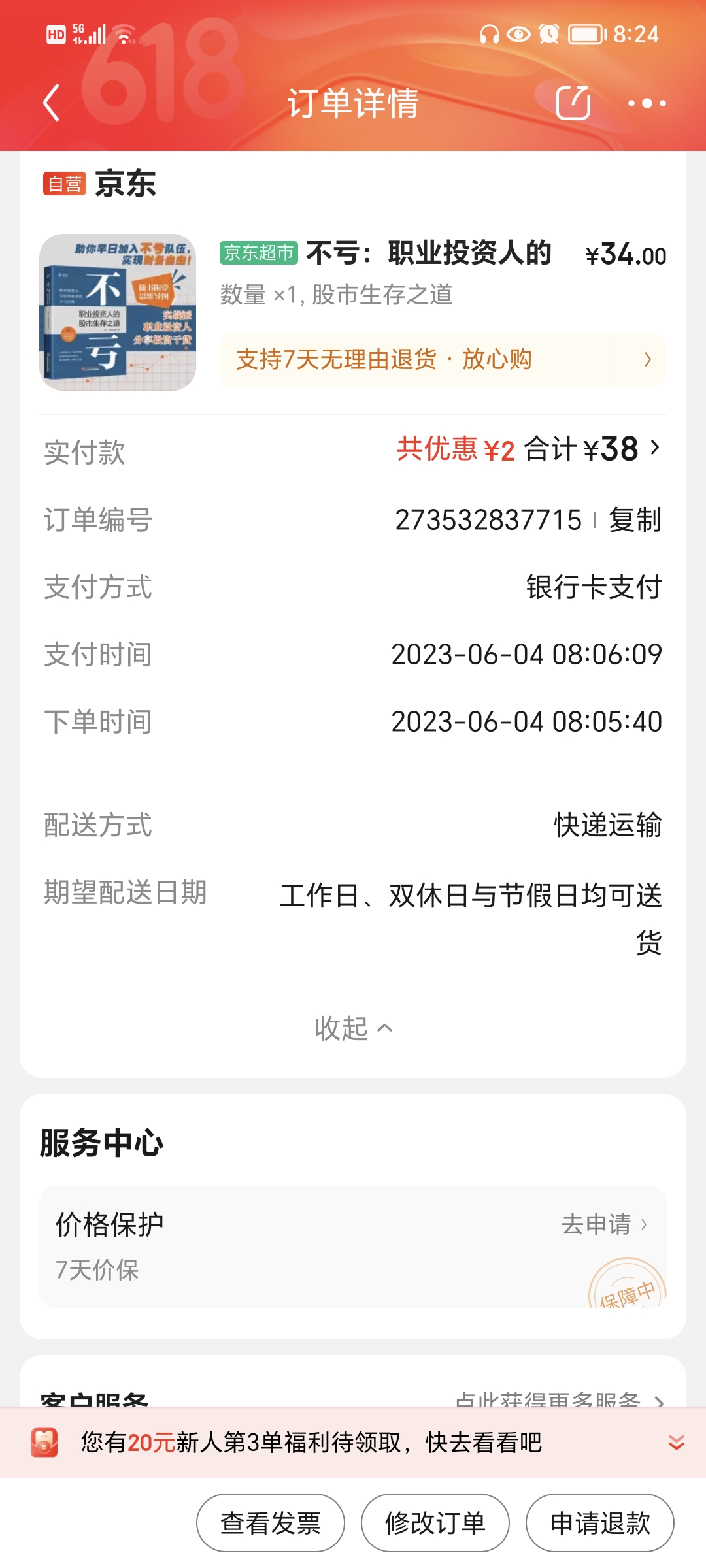Copy the order number
706x1568 pixels.
(x=635, y=520)
